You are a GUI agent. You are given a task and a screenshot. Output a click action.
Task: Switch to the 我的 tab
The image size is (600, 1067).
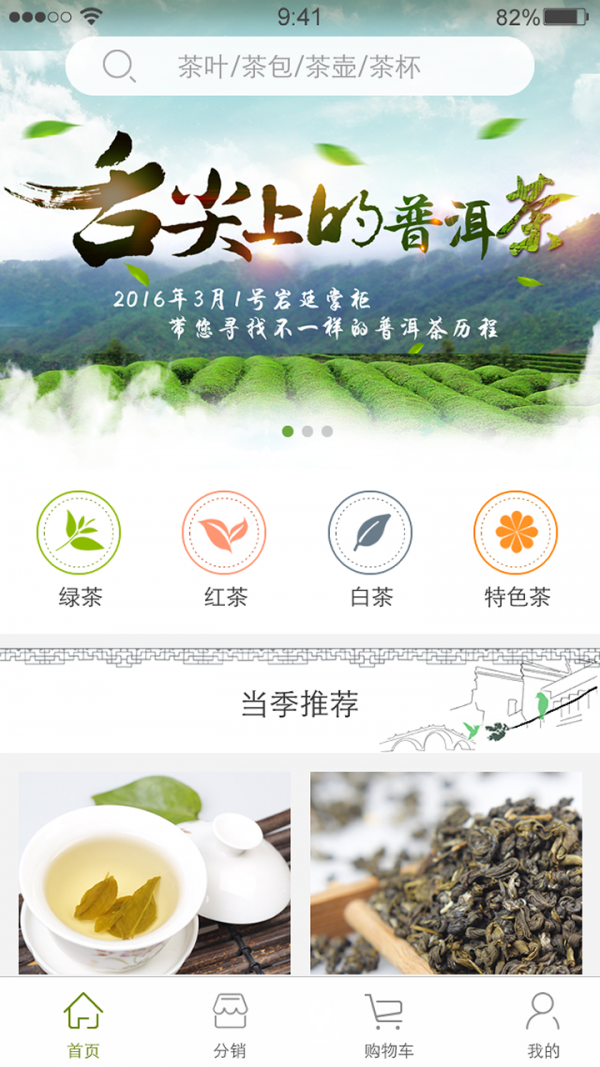pyautogui.click(x=543, y=1024)
